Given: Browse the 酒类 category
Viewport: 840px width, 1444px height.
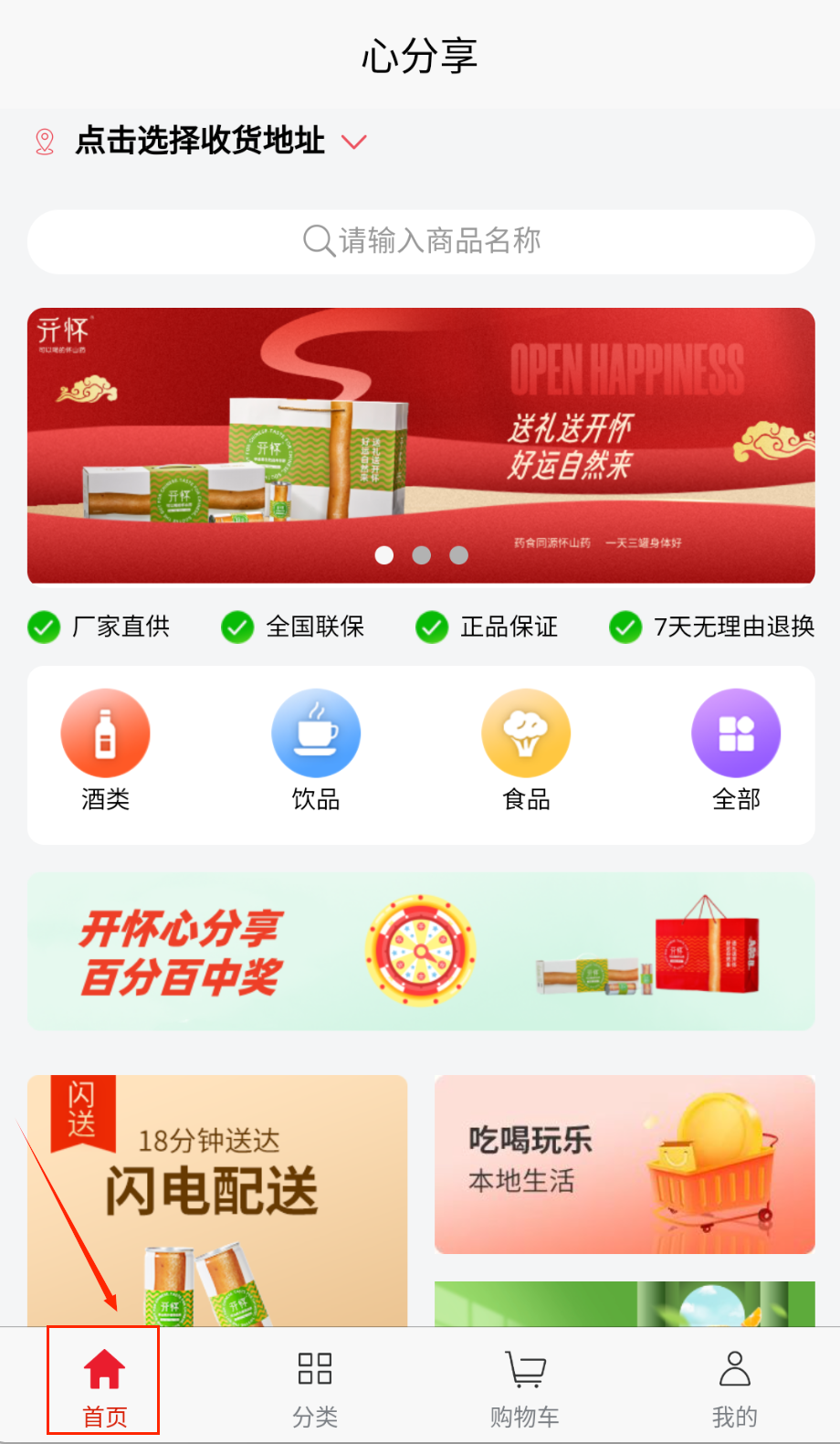Looking at the screenshot, I should 105,749.
